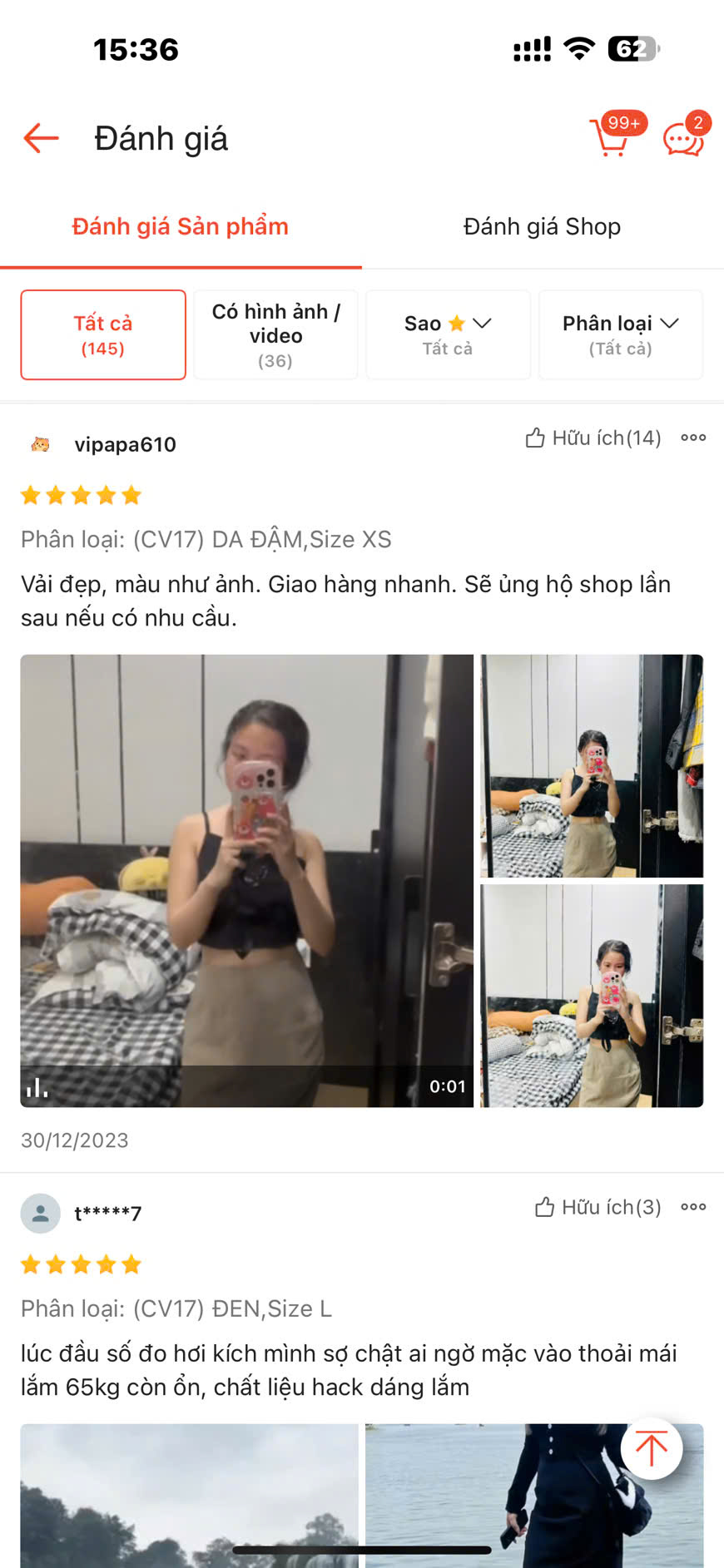Mark vipapa610's review as Hữu ích
The height and width of the screenshot is (1568, 724).
tap(593, 438)
